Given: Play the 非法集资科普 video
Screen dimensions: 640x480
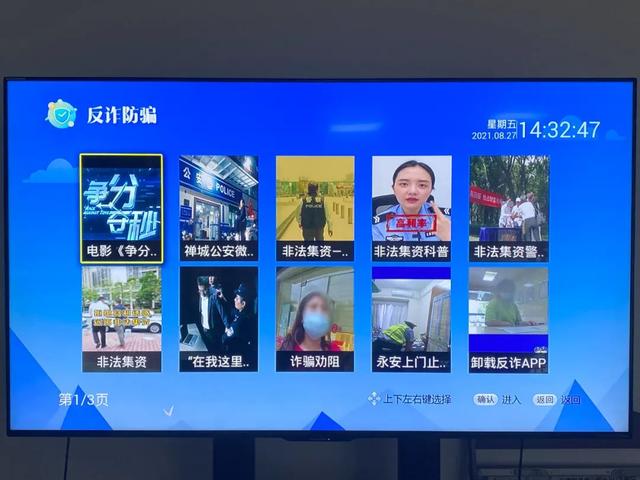Looking at the screenshot, I should pos(411,208).
